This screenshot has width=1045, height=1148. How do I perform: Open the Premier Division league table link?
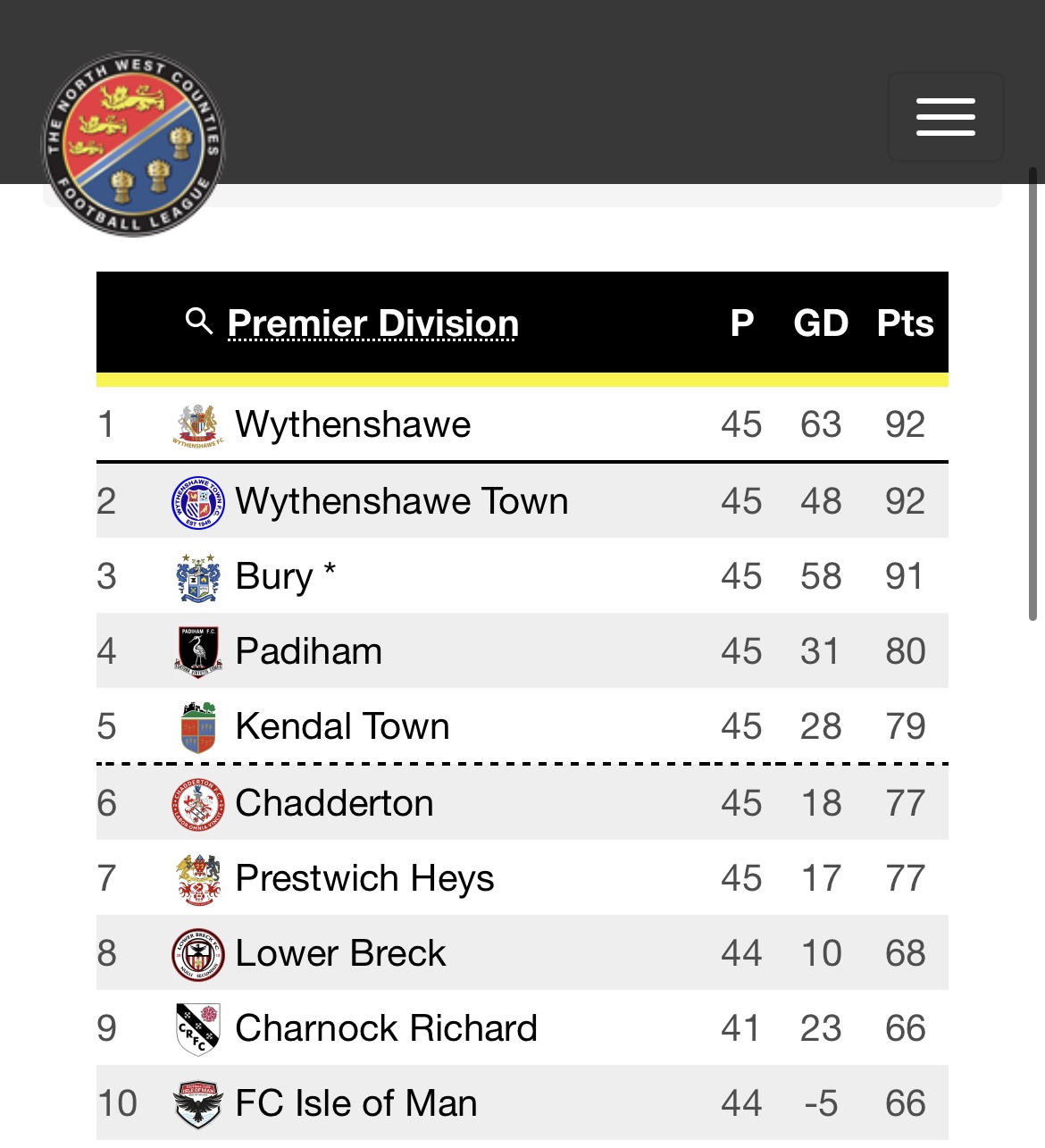click(372, 323)
